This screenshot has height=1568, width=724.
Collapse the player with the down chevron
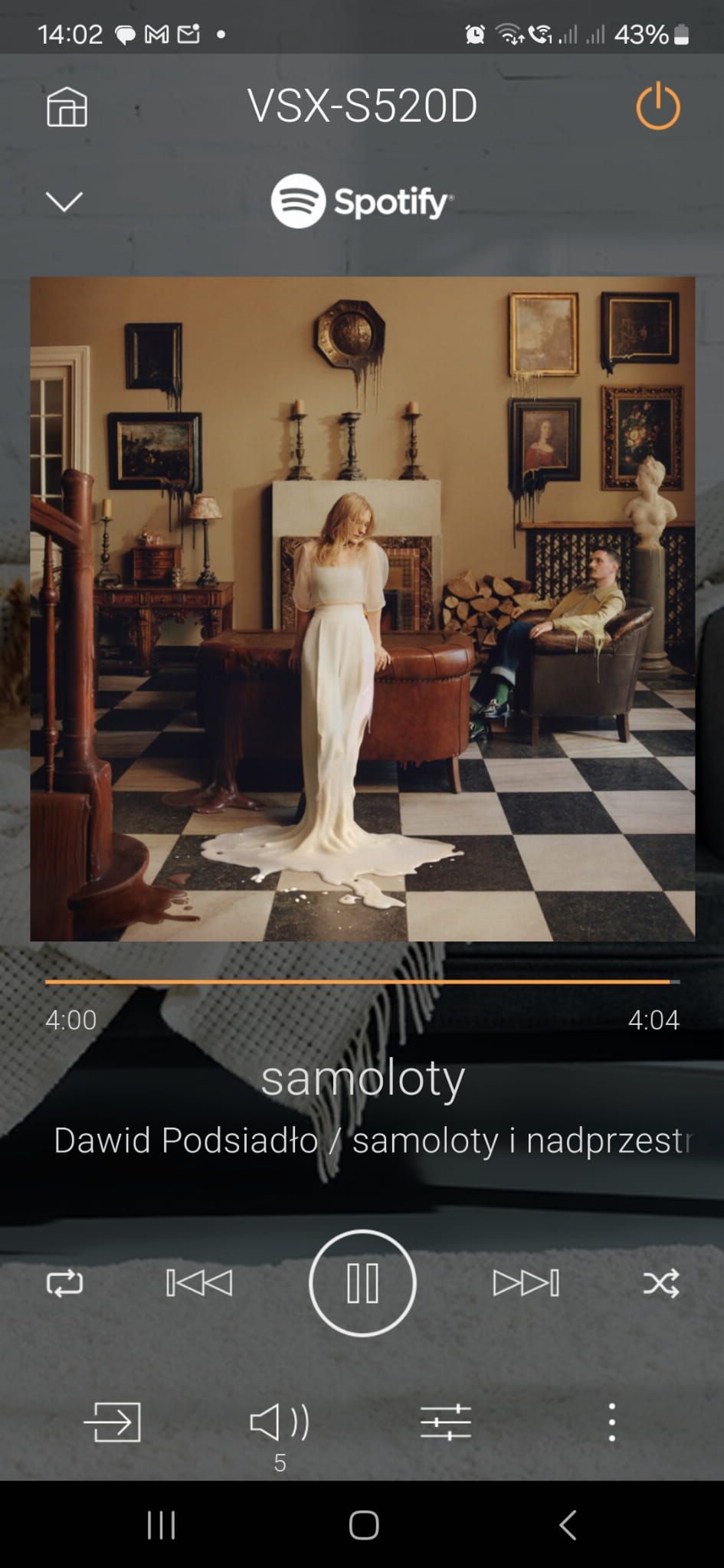tap(64, 201)
